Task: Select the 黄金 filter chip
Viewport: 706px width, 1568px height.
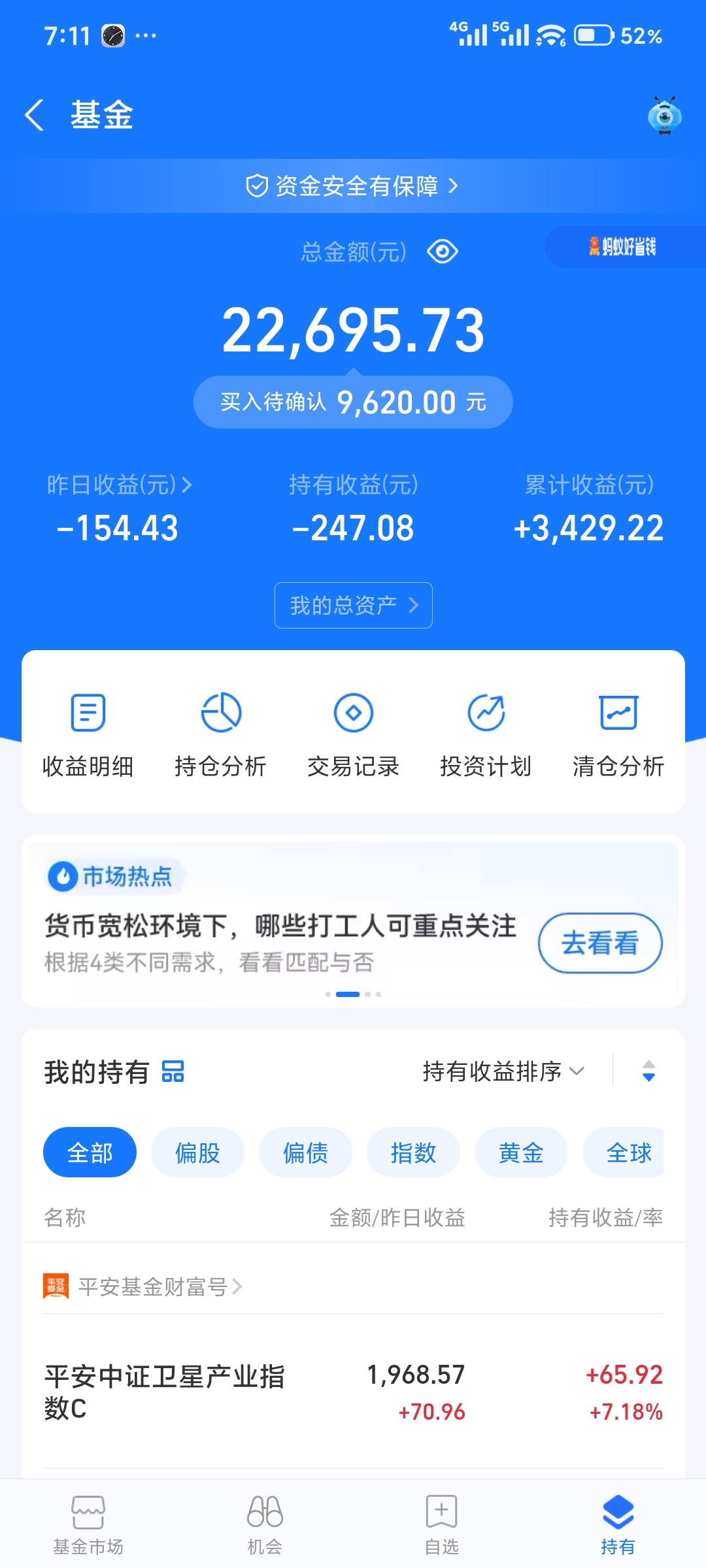Action: point(520,1152)
